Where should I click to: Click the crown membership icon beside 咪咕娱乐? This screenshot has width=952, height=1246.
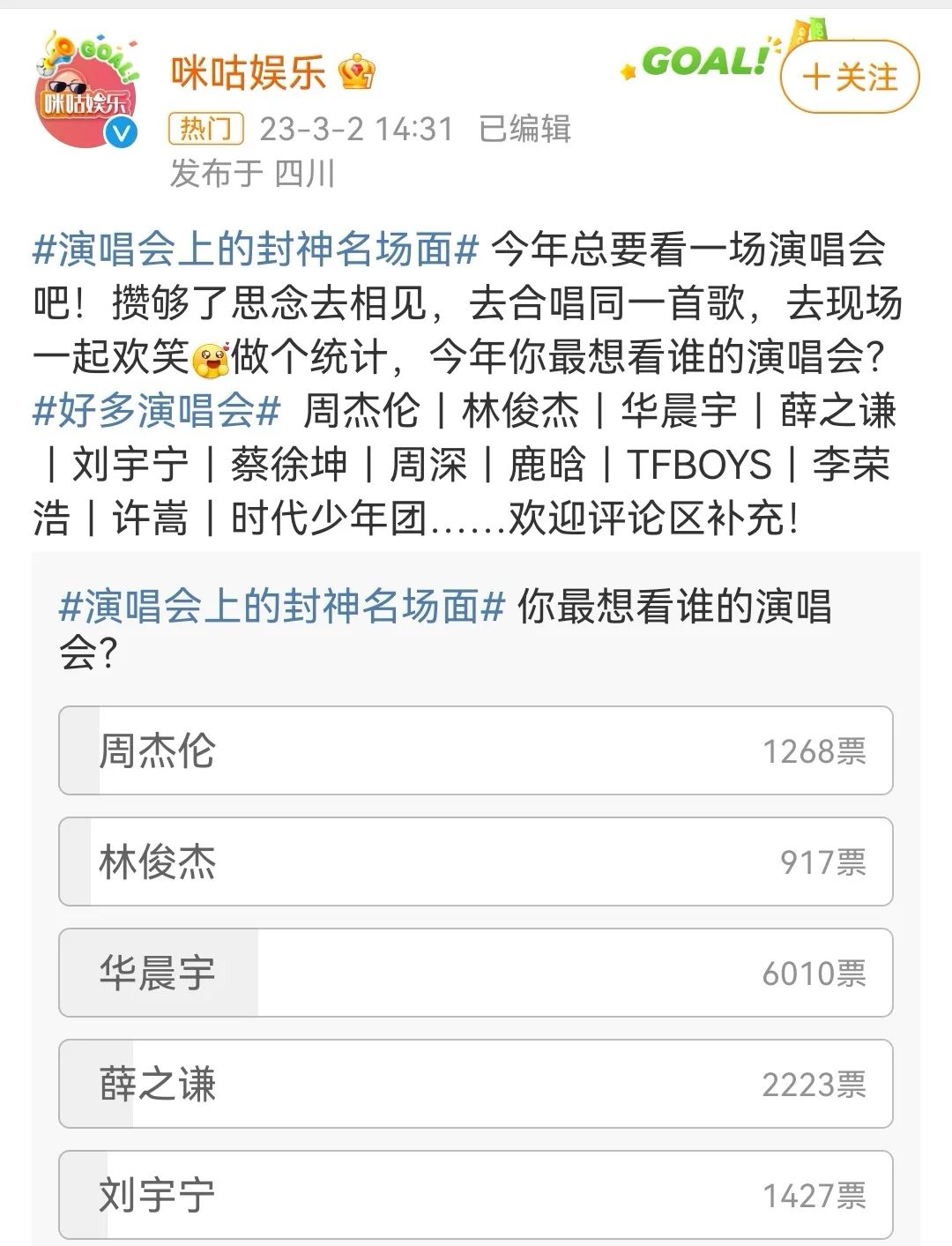355,74
